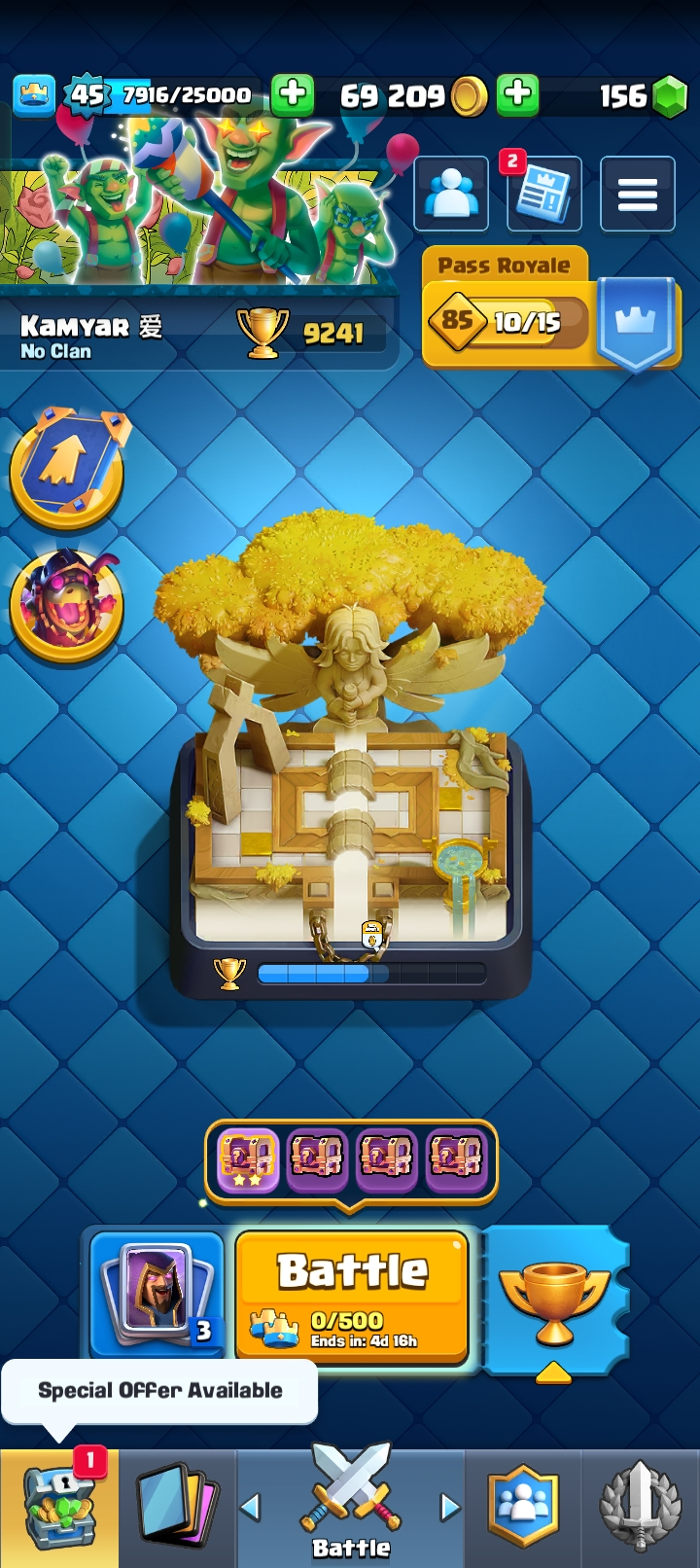Switch to the Cards collection tab
This screenshot has height=1568, width=700.
[177, 1508]
